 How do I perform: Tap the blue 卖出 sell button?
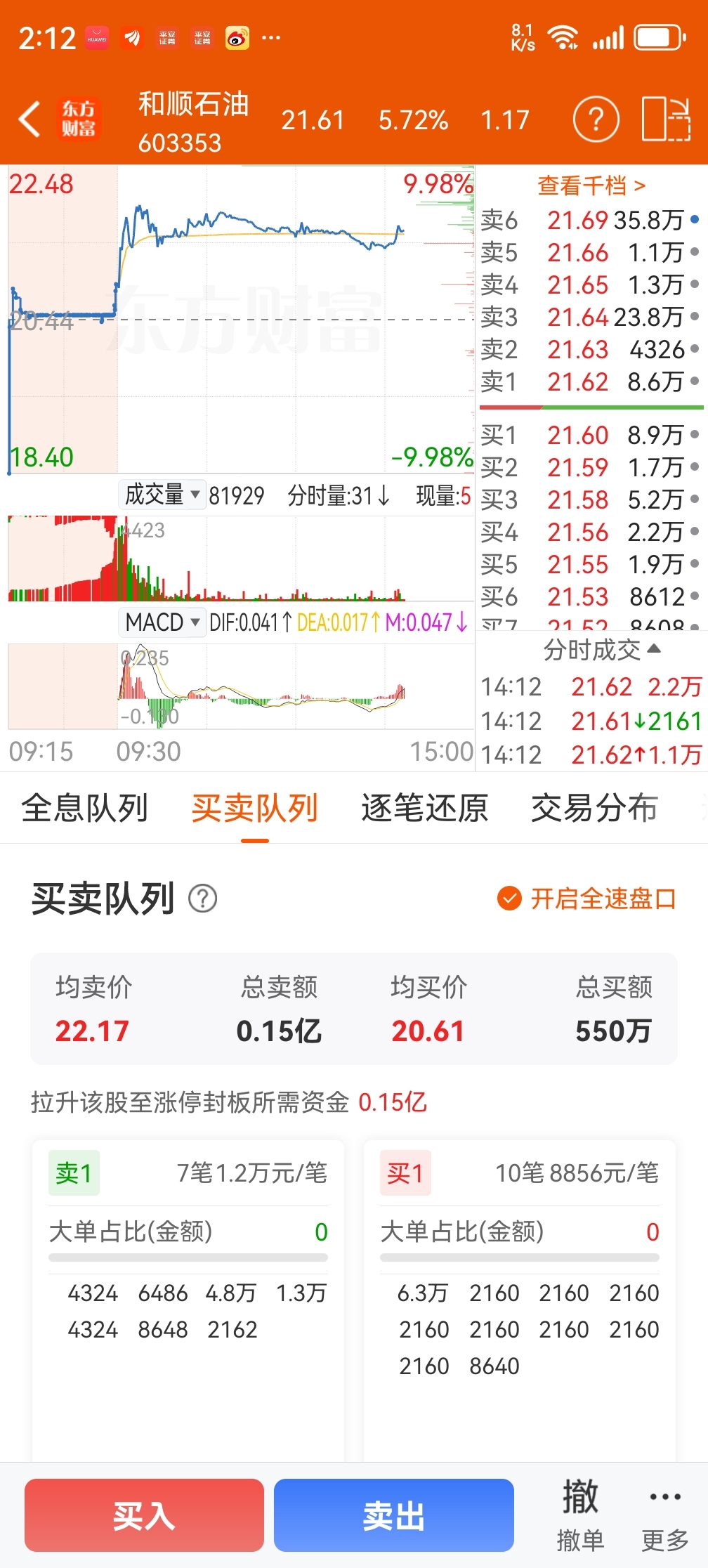393,1515
